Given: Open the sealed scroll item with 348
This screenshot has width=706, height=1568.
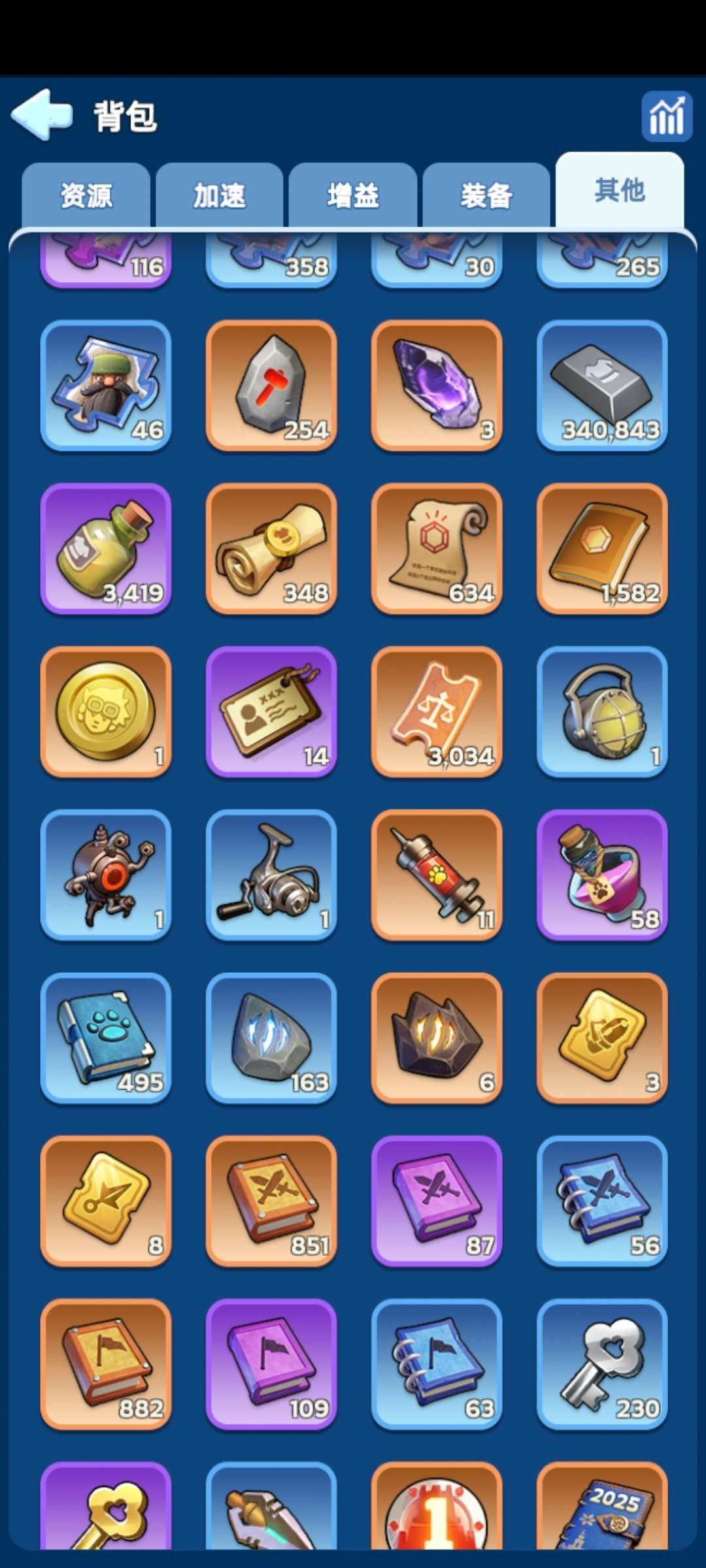Looking at the screenshot, I should point(271,549).
